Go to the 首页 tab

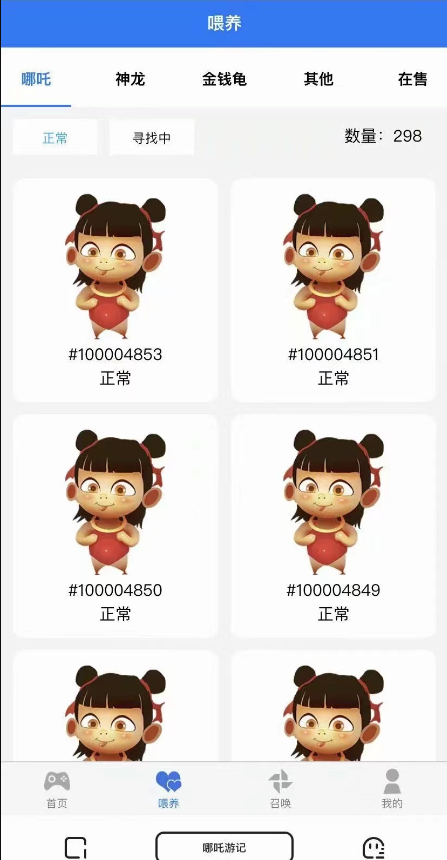tap(57, 789)
